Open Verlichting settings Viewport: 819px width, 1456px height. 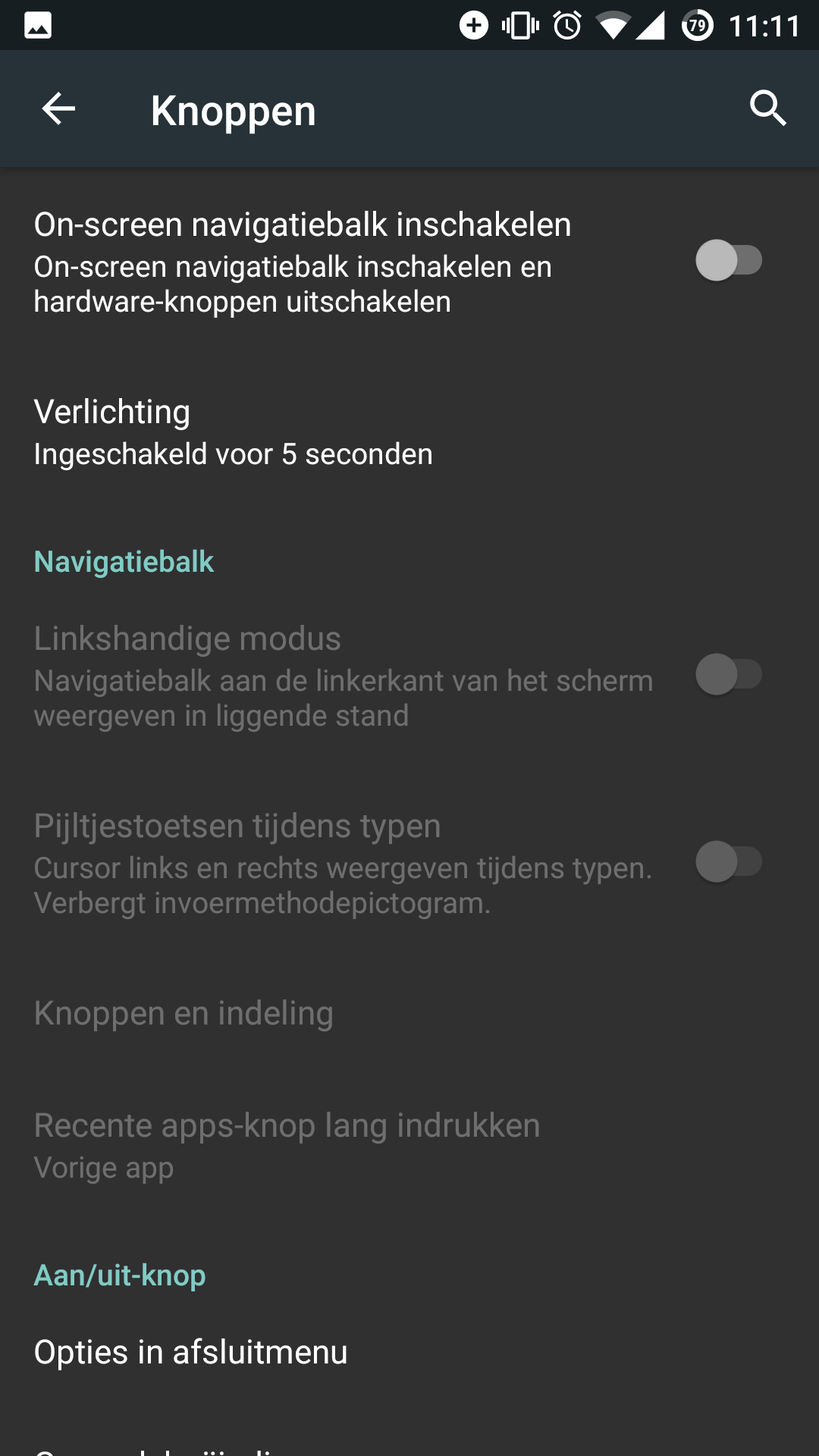(234, 432)
